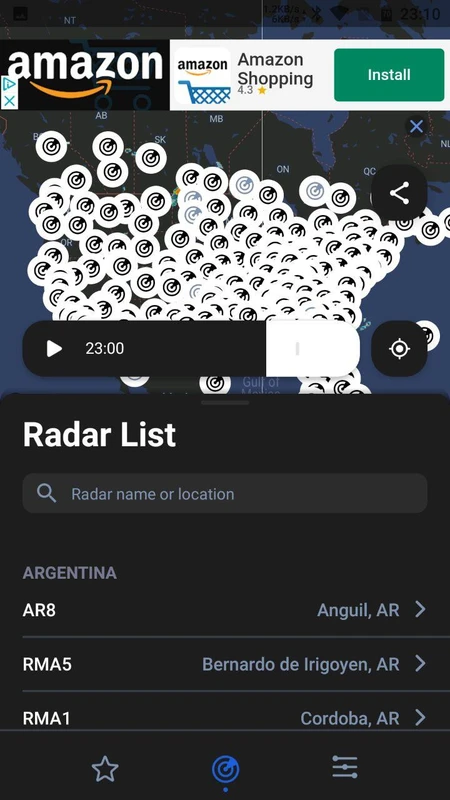Open the AR8 Anguil radar

click(x=225, y=610)
